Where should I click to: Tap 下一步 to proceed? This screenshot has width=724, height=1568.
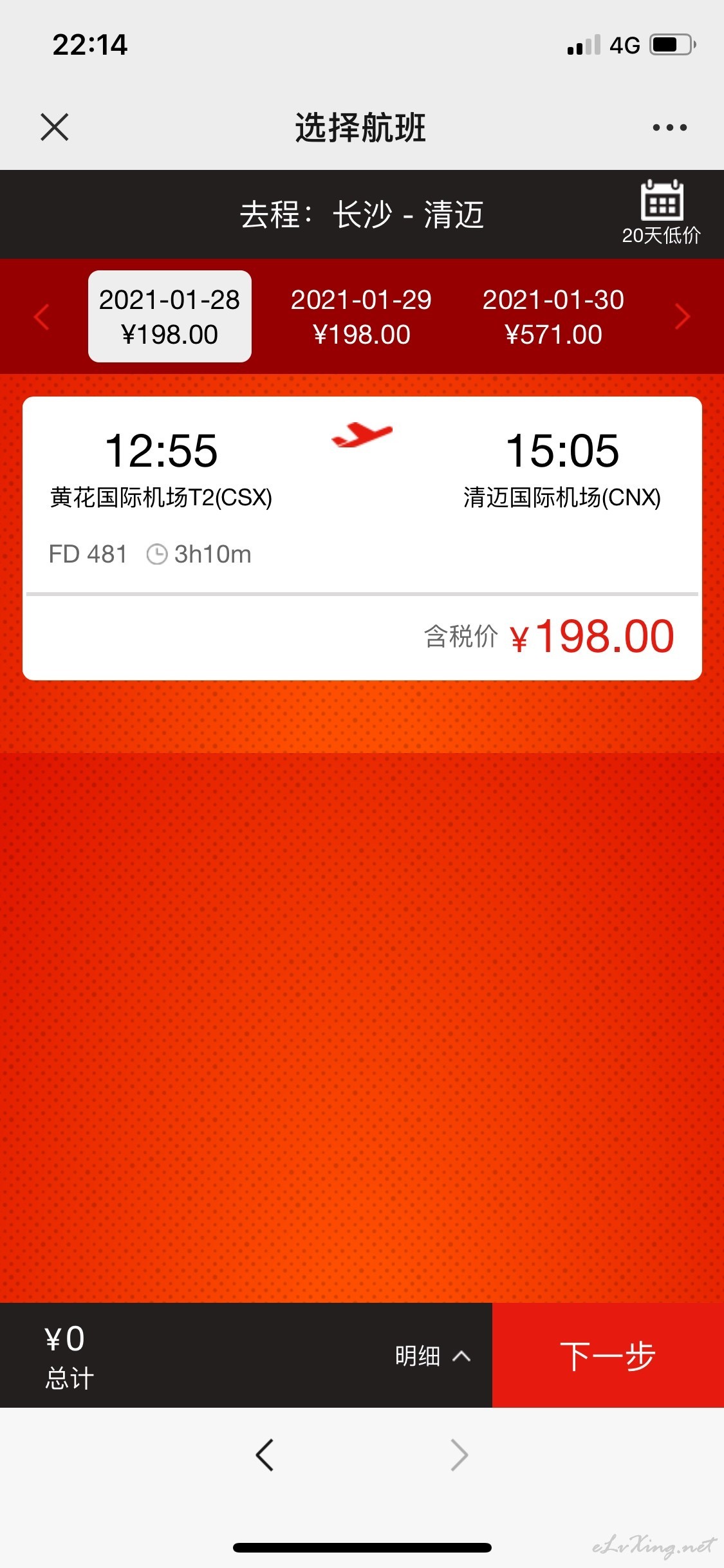(608, 1355)
